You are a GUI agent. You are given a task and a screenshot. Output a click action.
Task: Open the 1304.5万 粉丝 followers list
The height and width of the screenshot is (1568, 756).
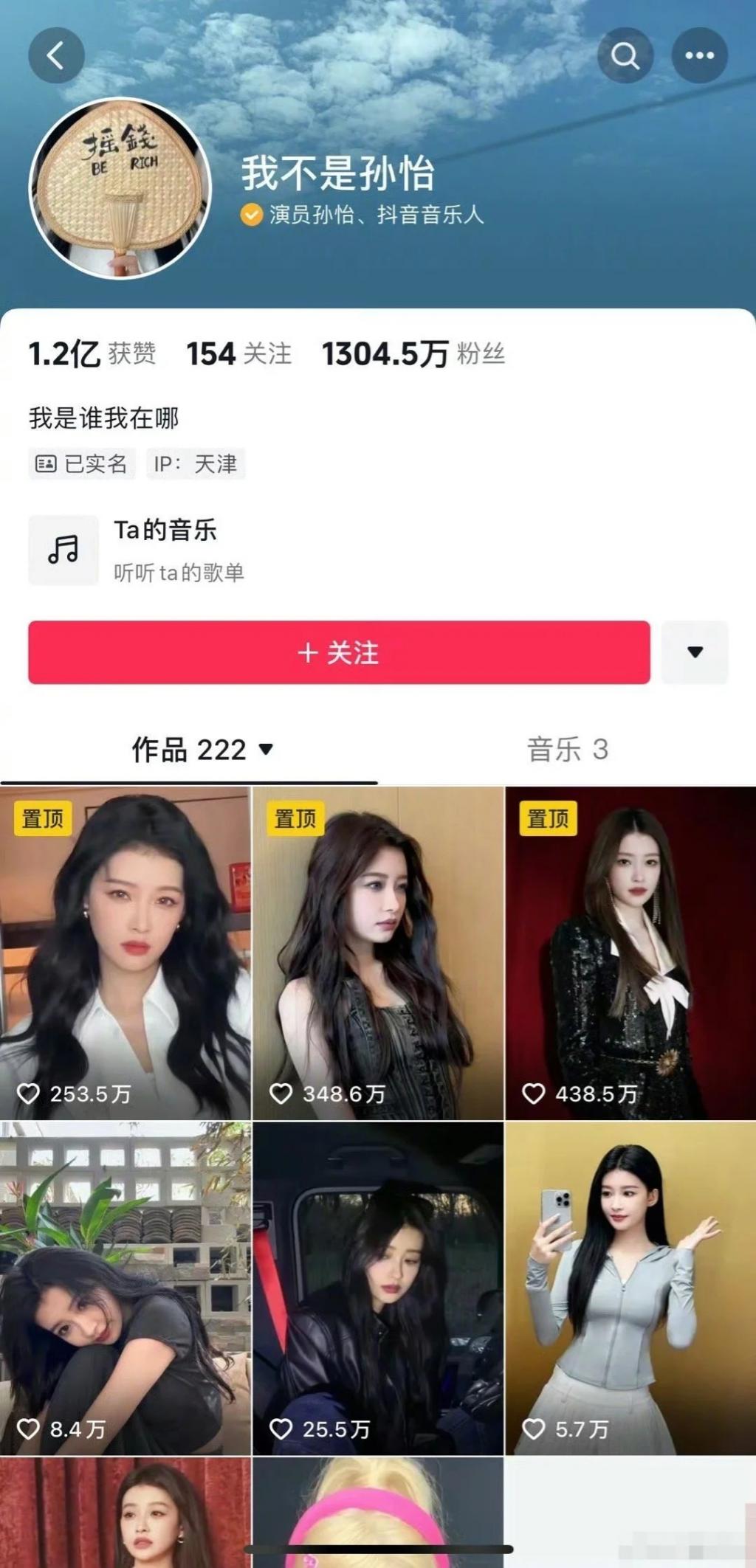pos(413,354)
